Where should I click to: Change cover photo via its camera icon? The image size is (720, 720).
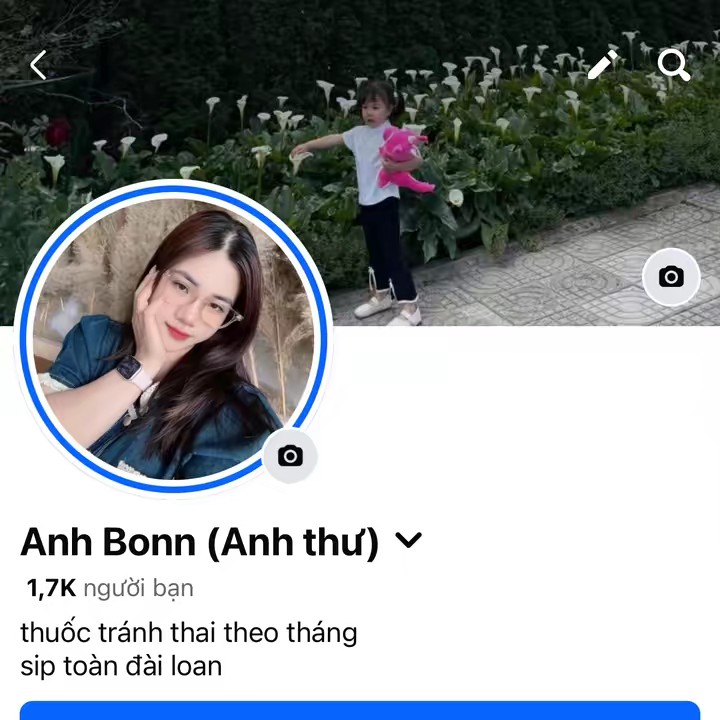point(671,277)
